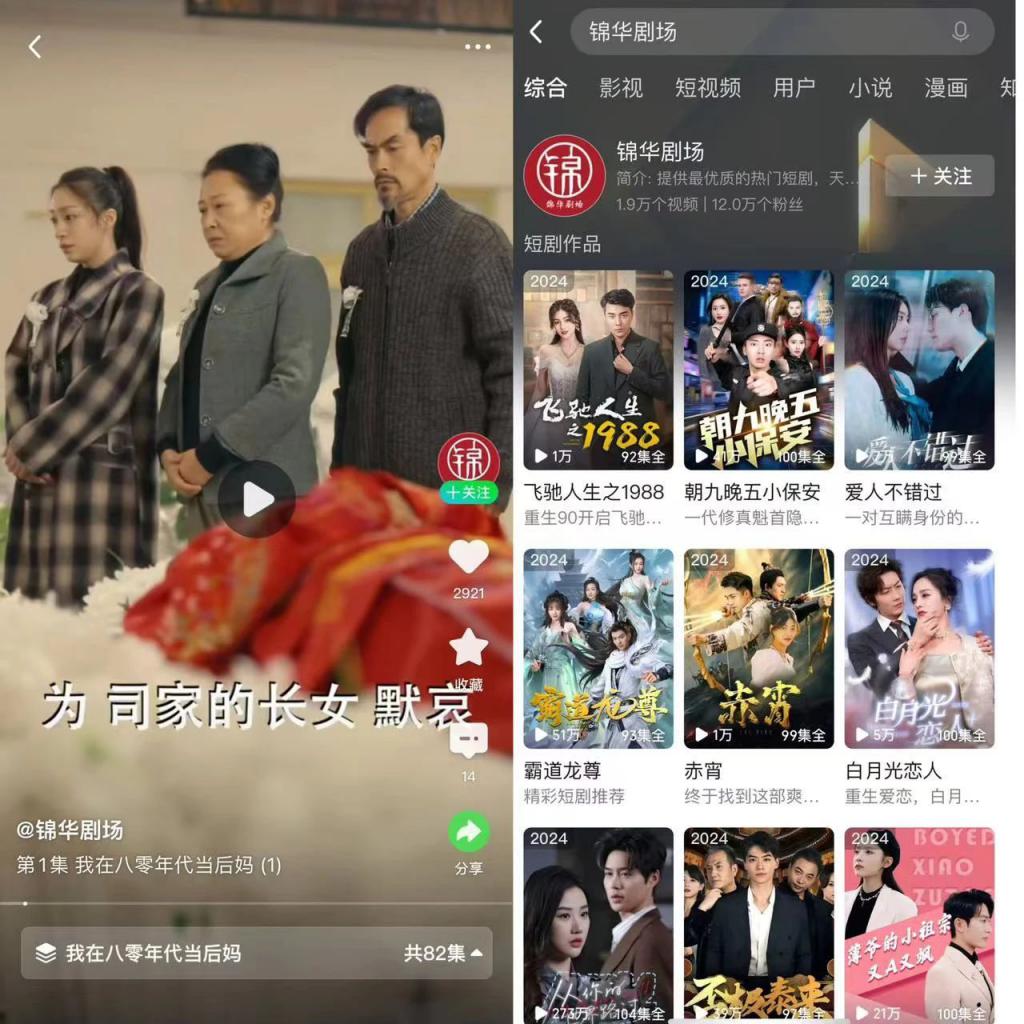Open the 白月光恋人 drama card

[918, 648]
